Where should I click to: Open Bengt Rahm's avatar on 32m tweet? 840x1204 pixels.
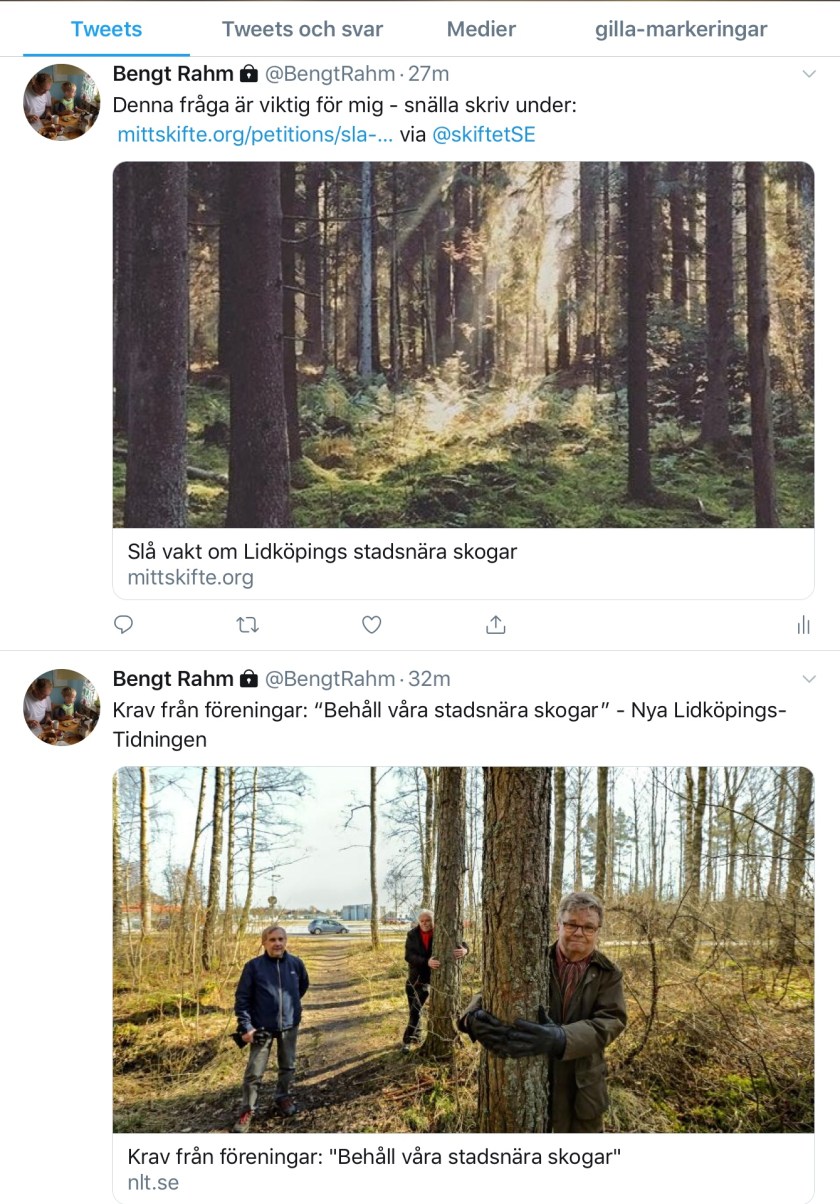[x=62, y=707]
